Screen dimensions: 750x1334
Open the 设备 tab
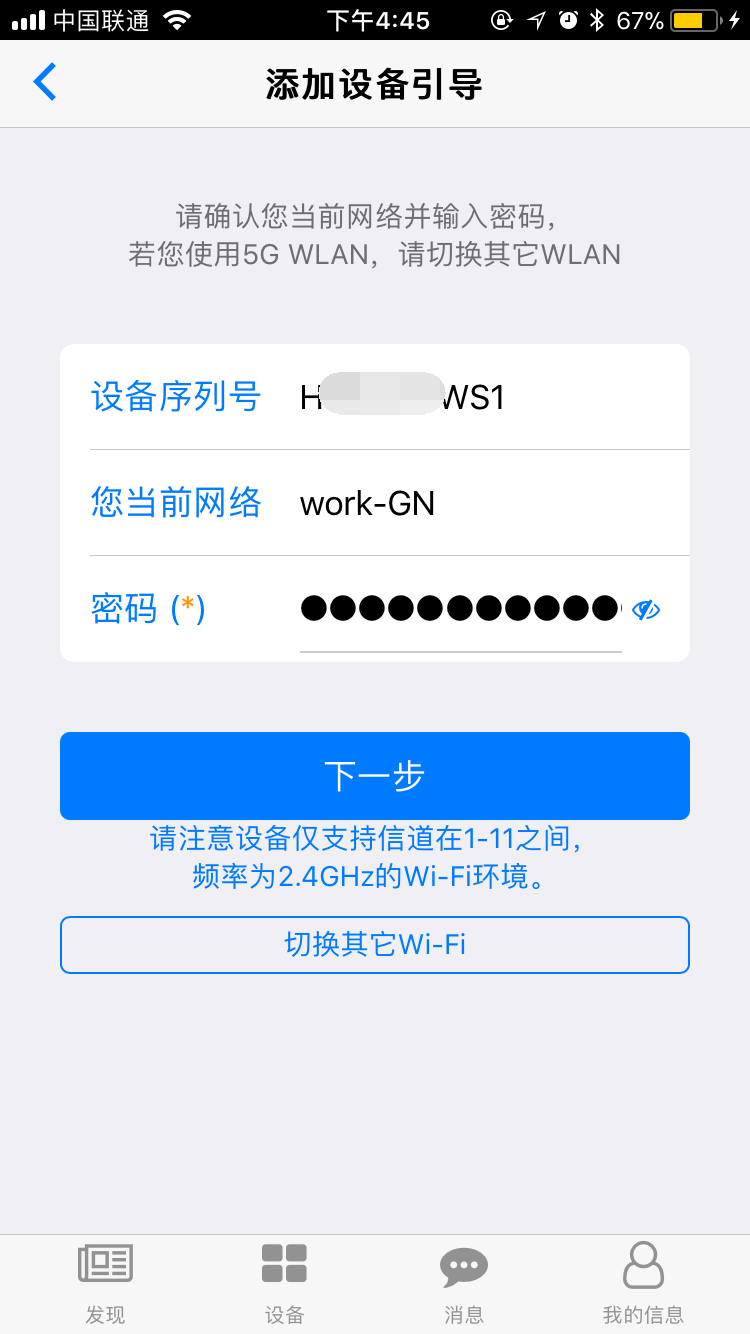pos(284,1284)
